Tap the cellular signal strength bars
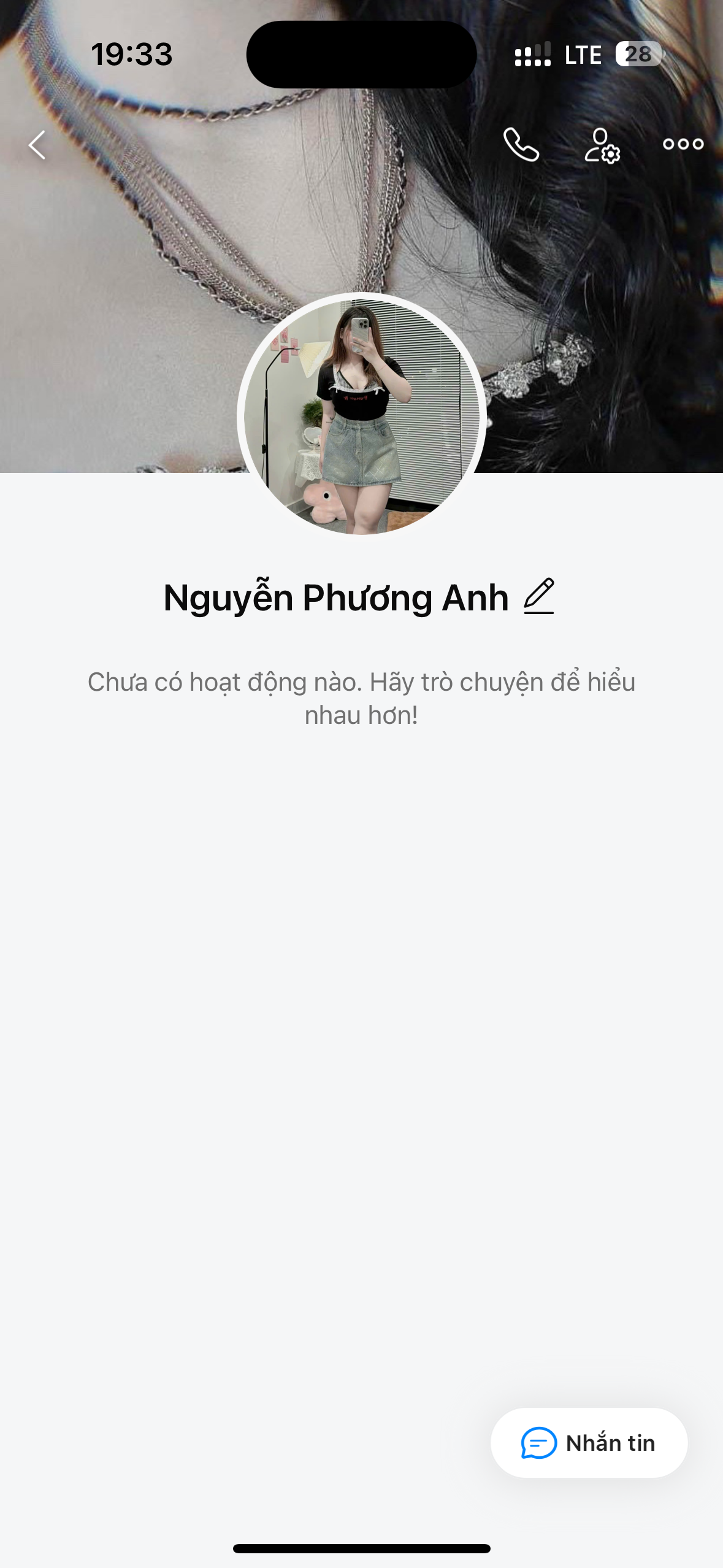The image size is (723, 1568). (534, 55)
